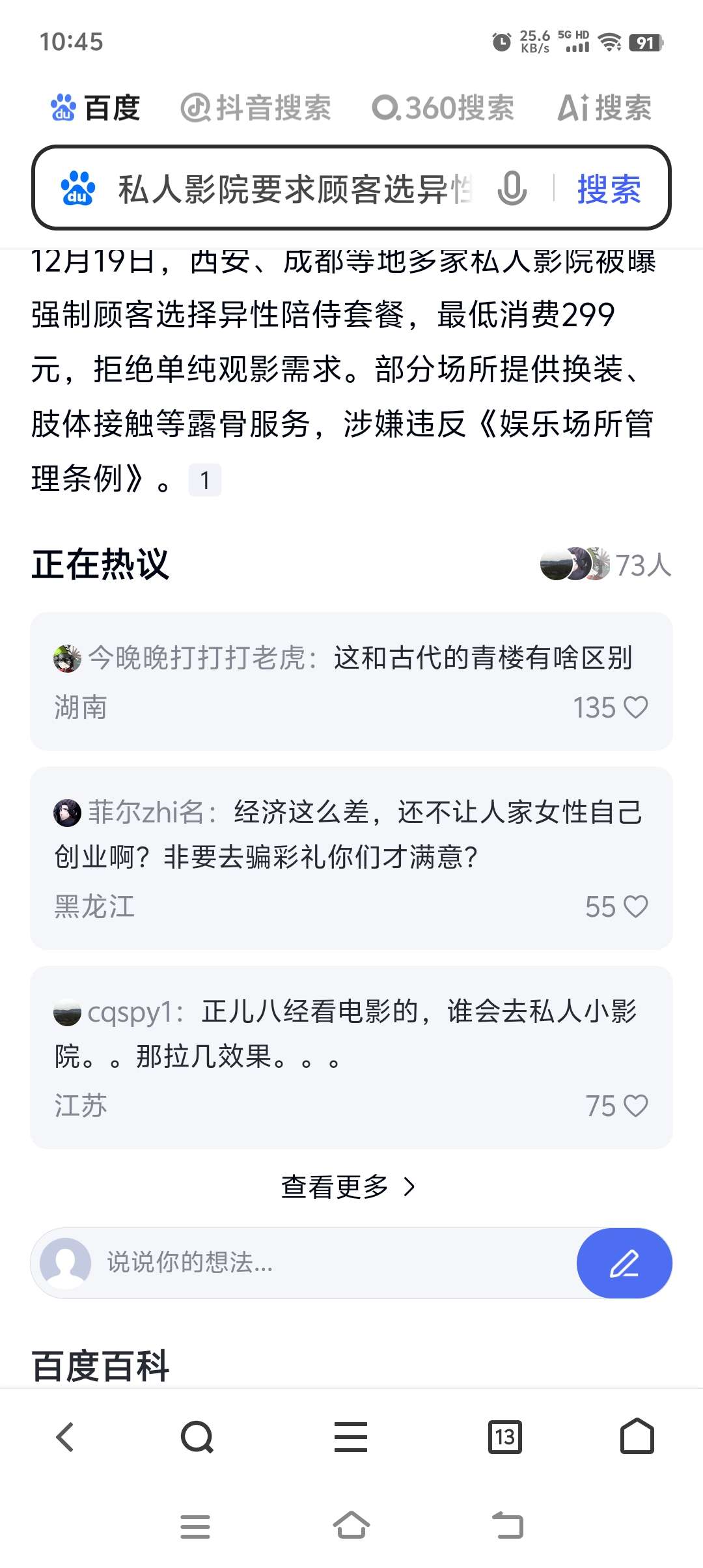
Task: Switch to the 360搜索 tab
Action: pyautogui.click(x=443, y=108)
